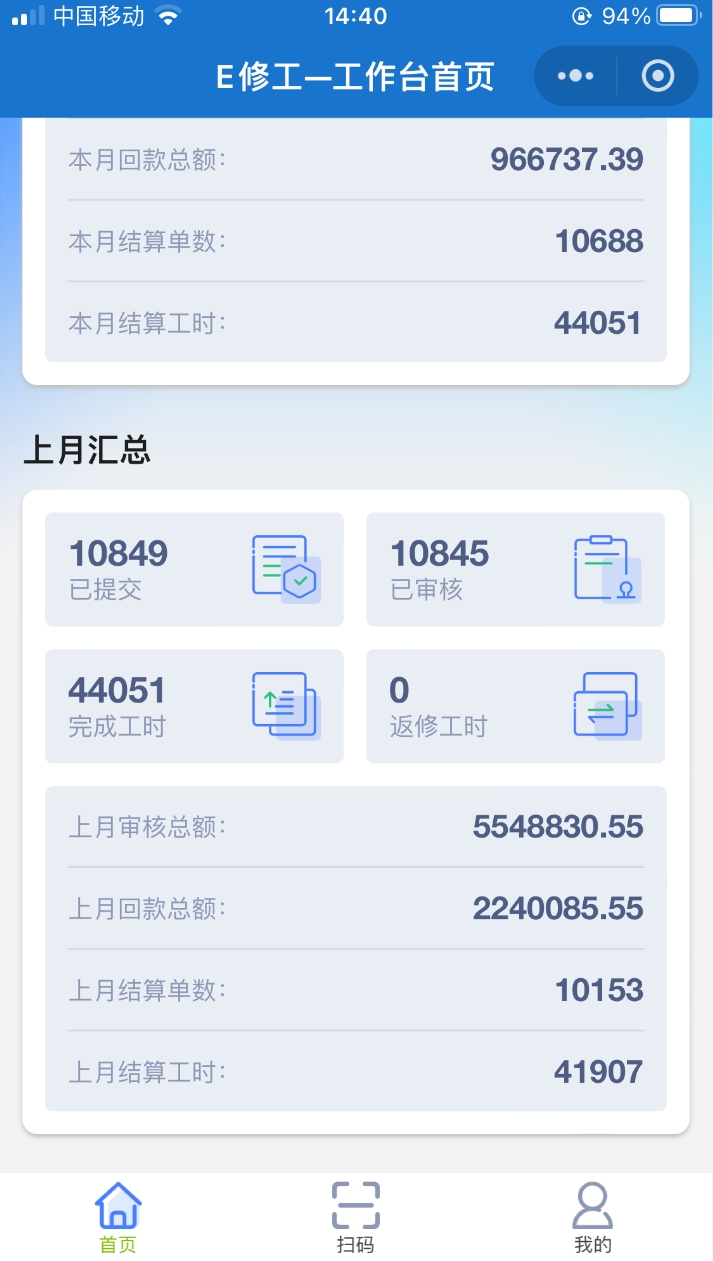
Task: Switch to the 首页 tab
Action: coord(118,1217)
